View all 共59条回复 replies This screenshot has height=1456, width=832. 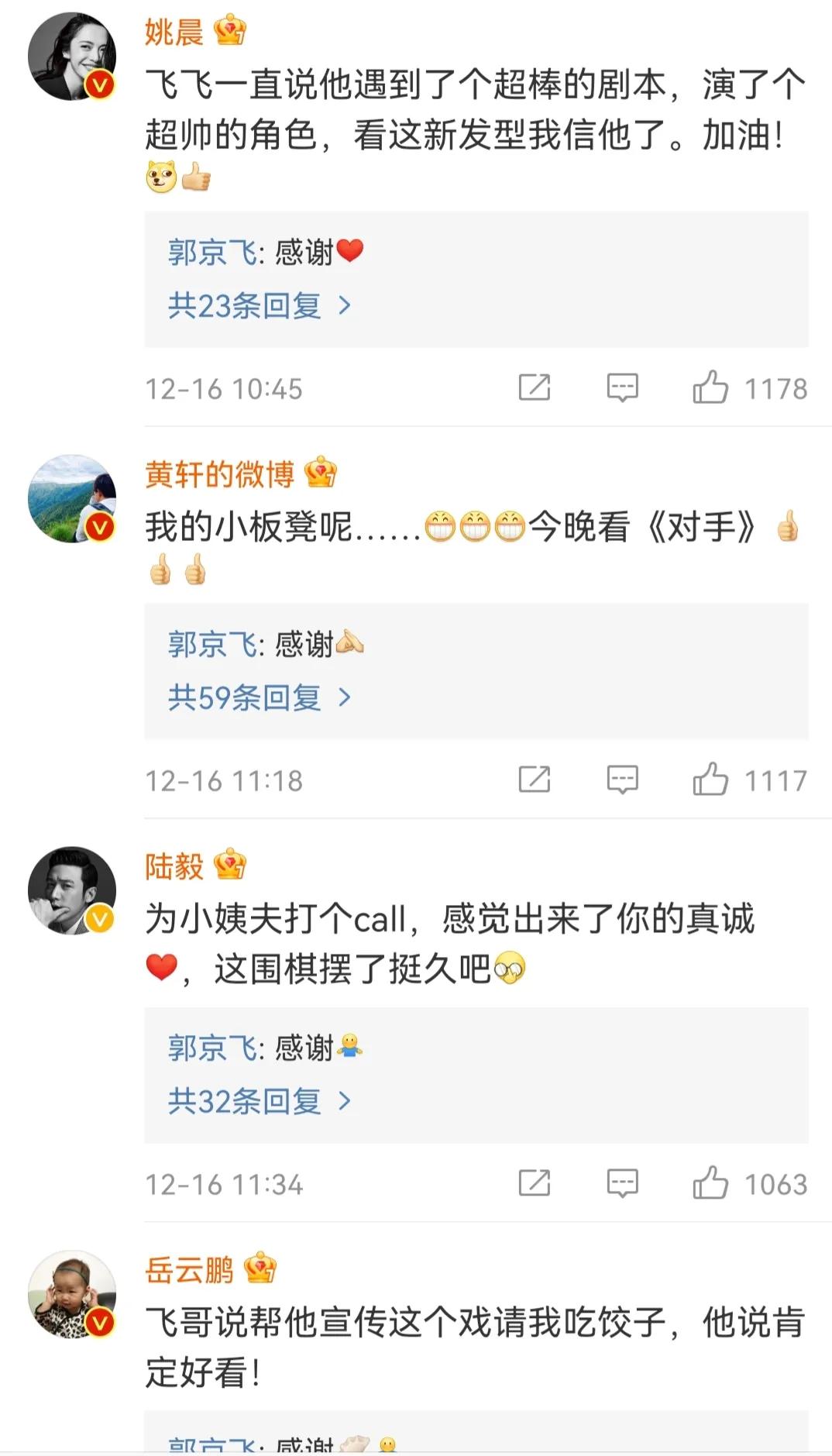(258, 698)
